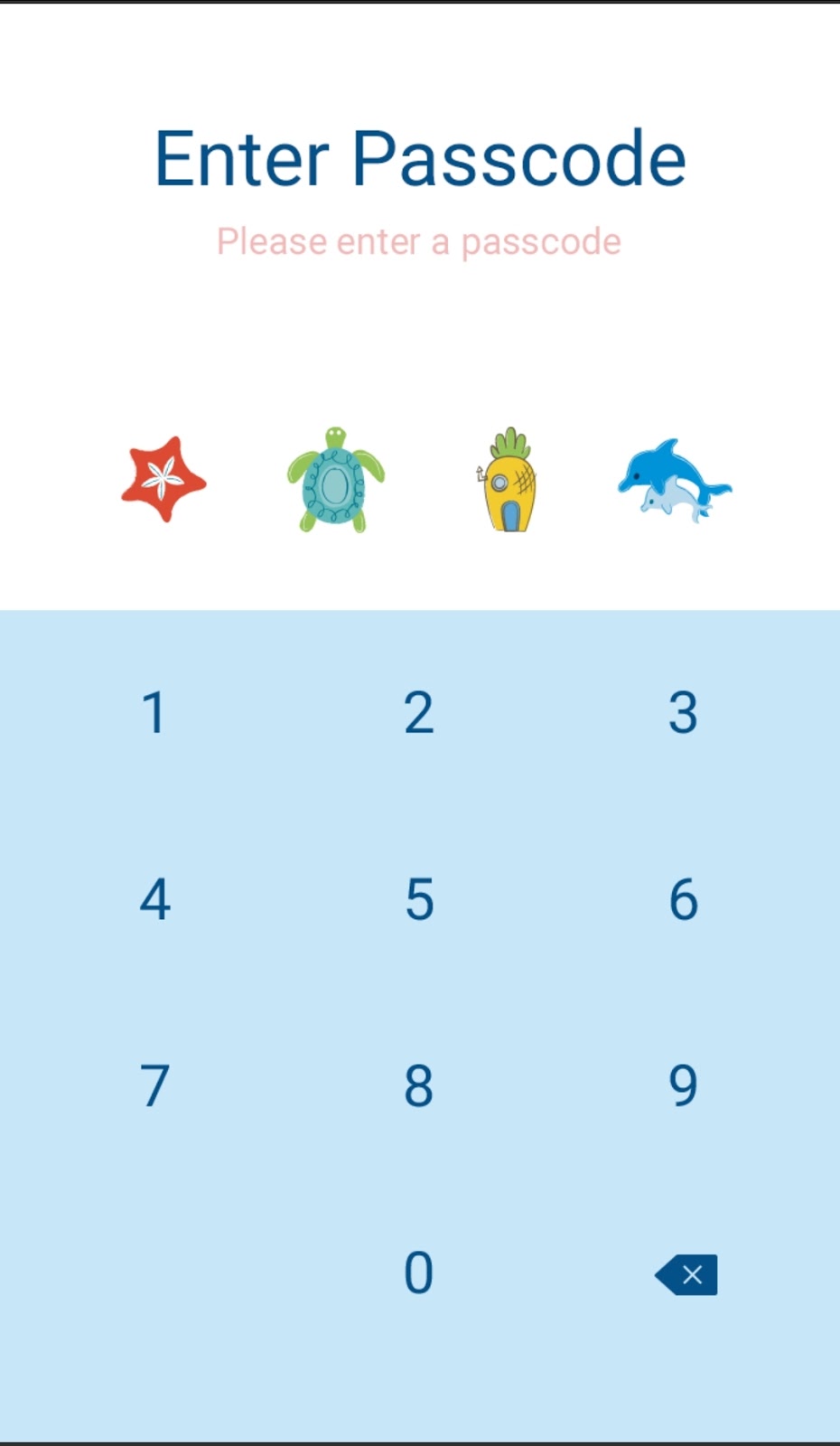Select the 6 key
This screenshot has height=1446, width=840.
point(683,900)
